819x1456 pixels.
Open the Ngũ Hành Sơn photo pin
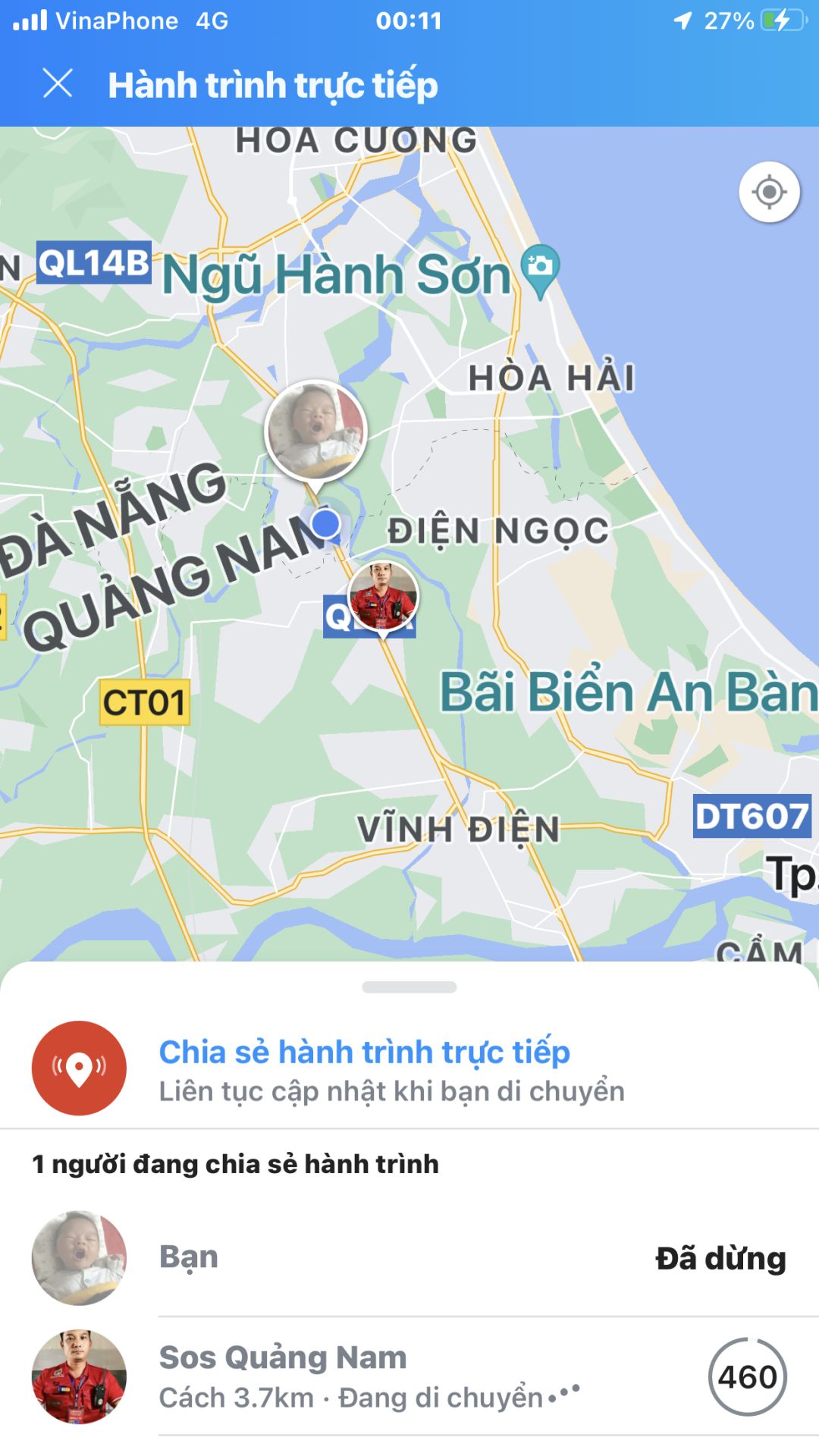[541, 269]
